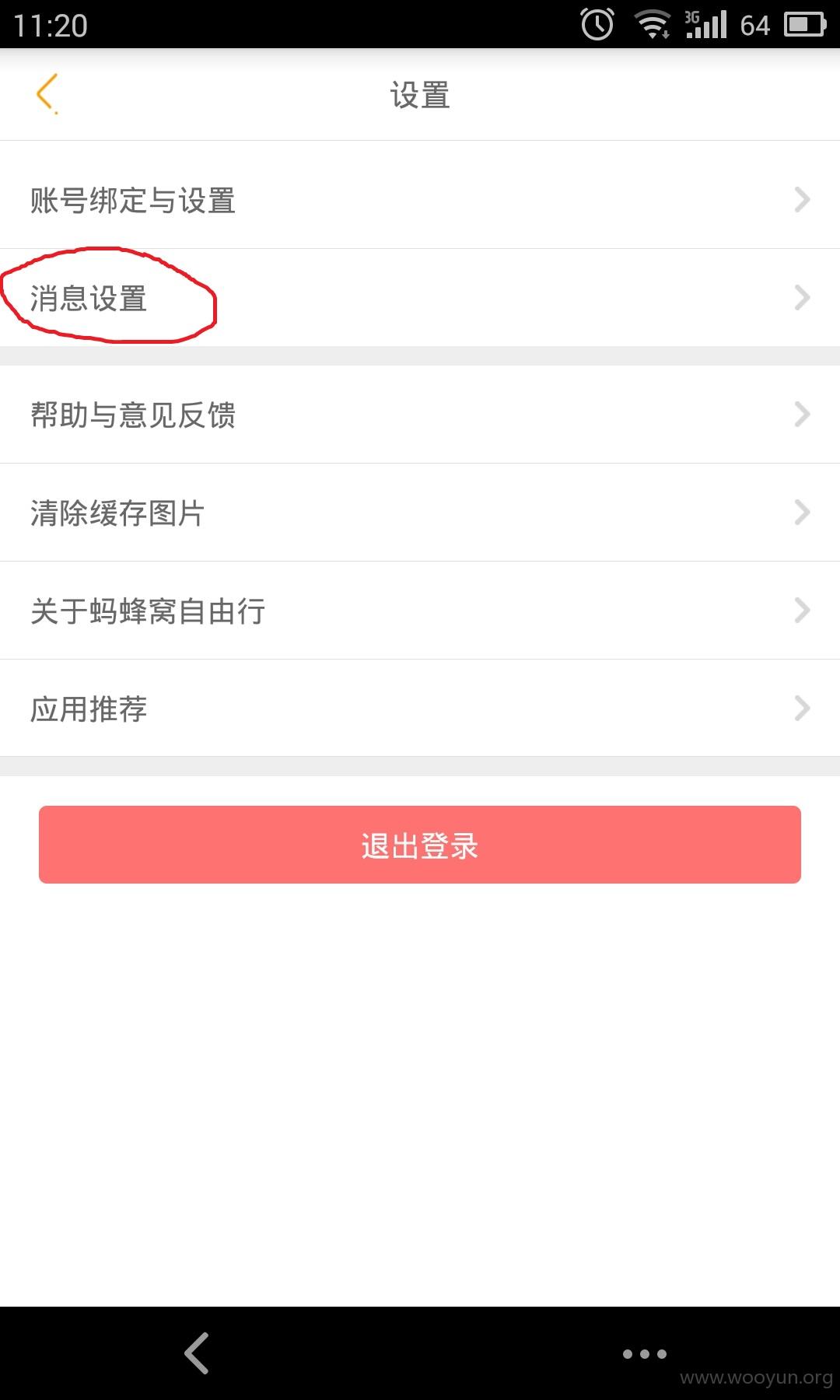Screen dimensions: 840x1400
Task: Open the three-dot system menu
Action: (x=644, y=1354)
